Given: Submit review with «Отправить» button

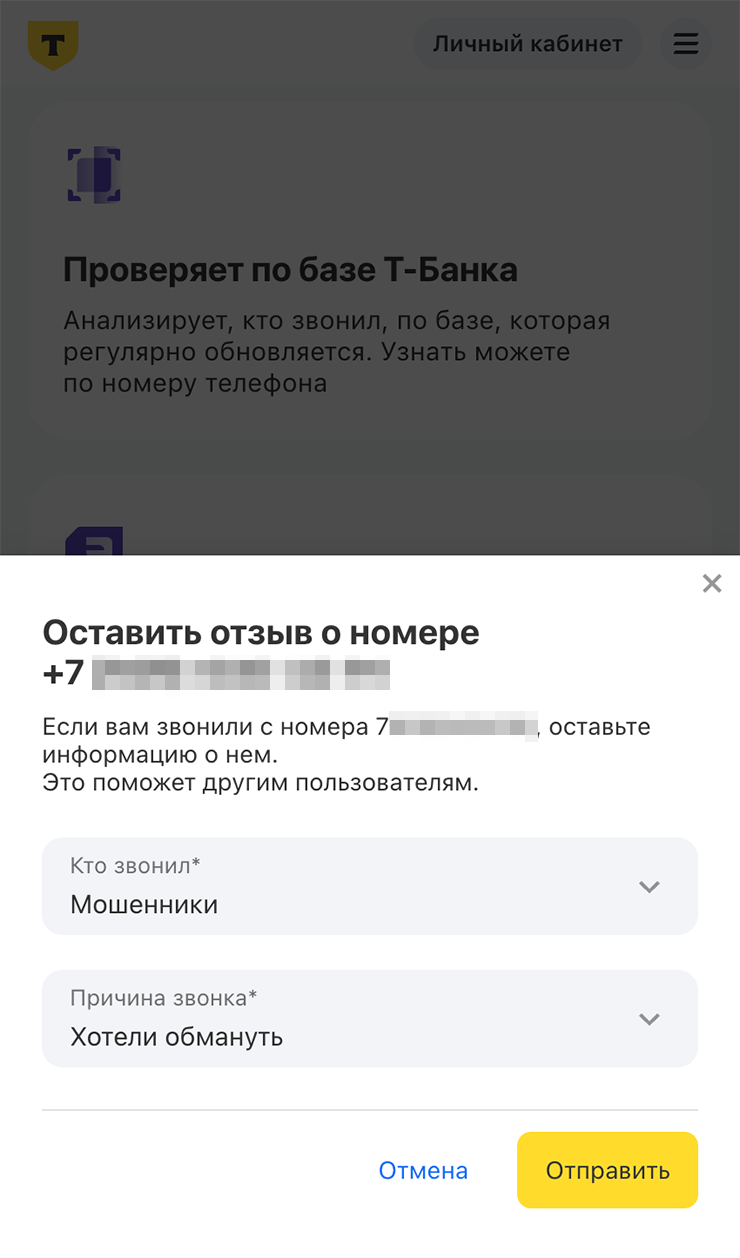Looking at the screenshot, I should pyautogui.click(x=607, y=1170).
